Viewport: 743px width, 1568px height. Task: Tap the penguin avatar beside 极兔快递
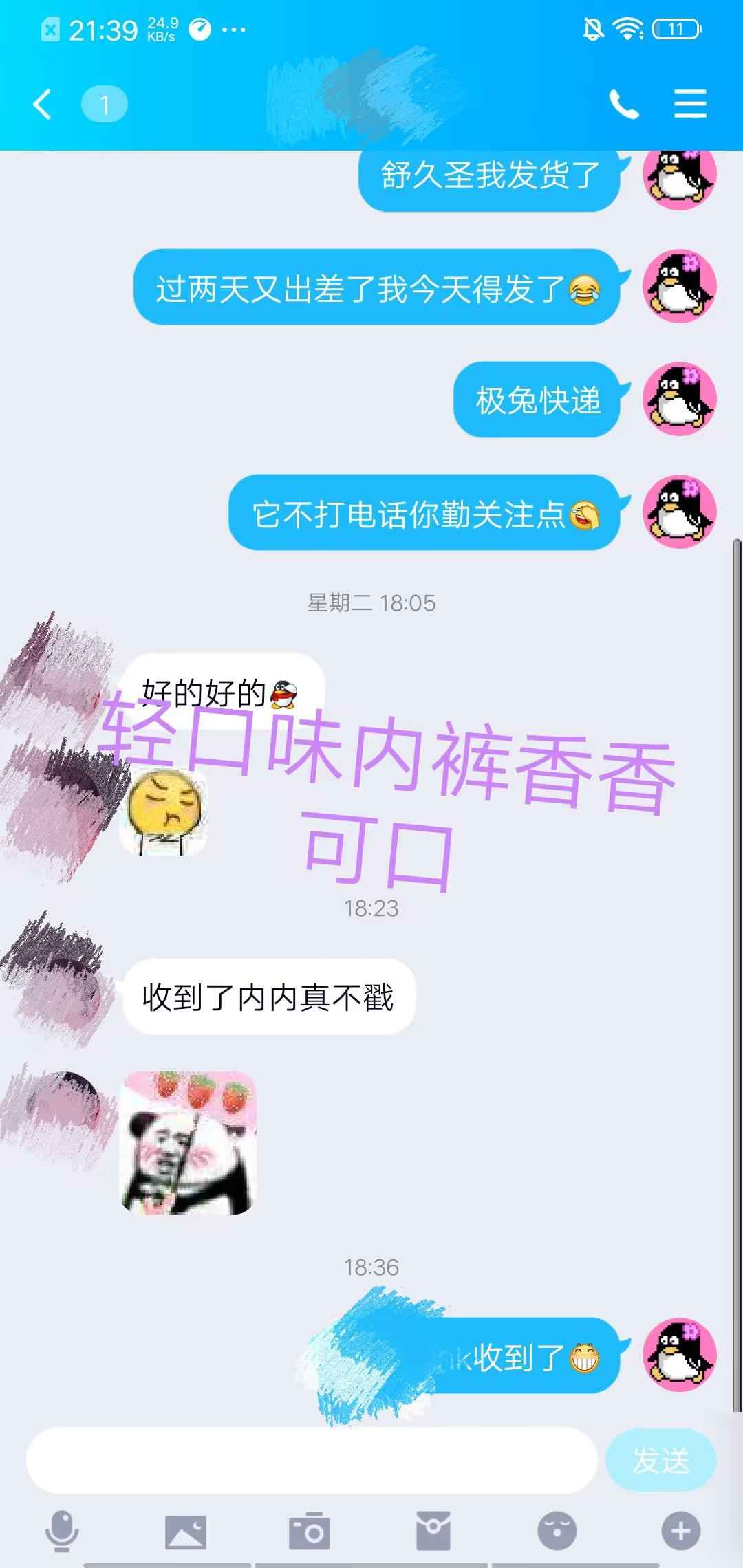680,399
